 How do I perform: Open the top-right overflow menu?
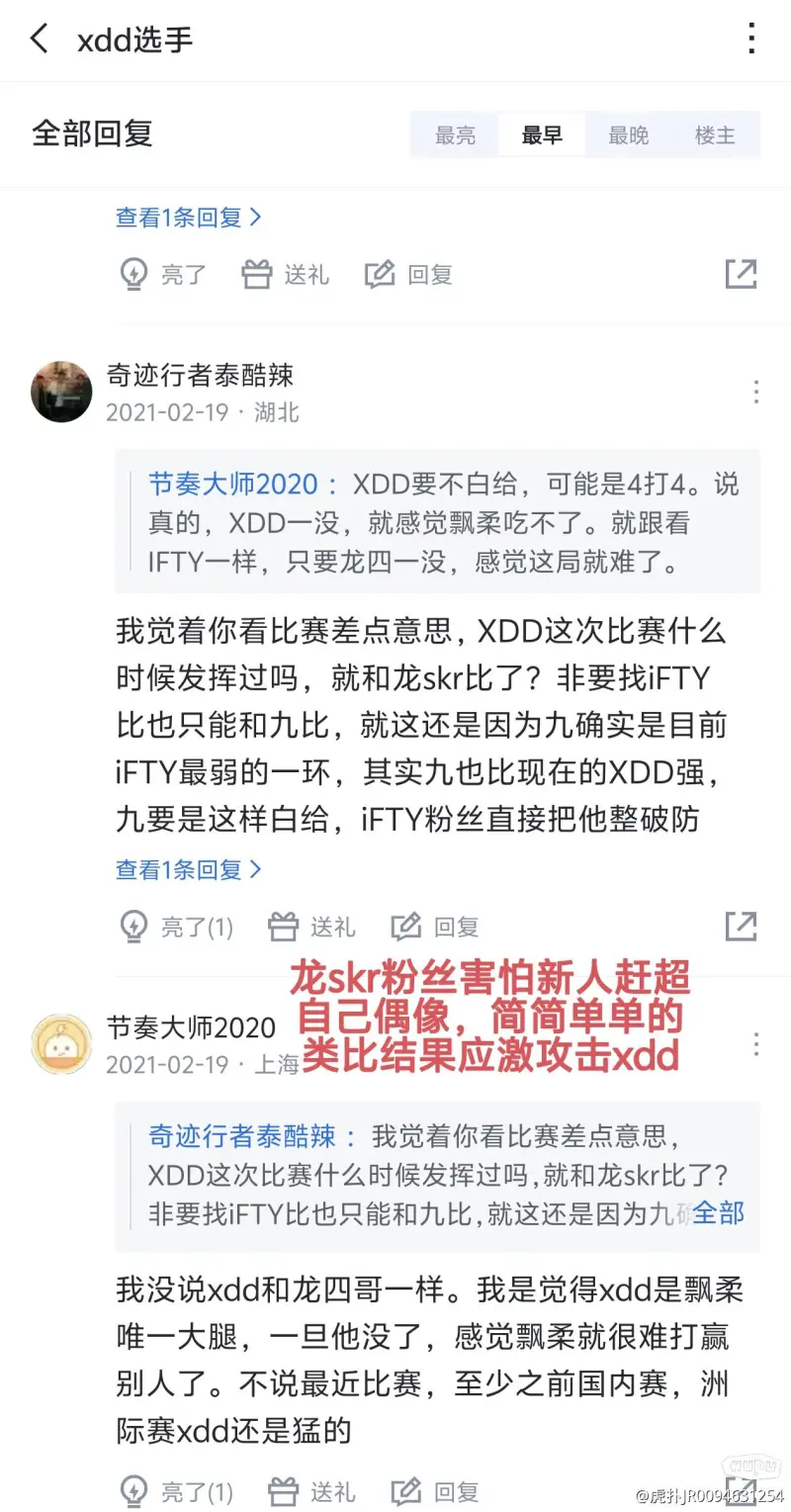click(x=751, y=39)
